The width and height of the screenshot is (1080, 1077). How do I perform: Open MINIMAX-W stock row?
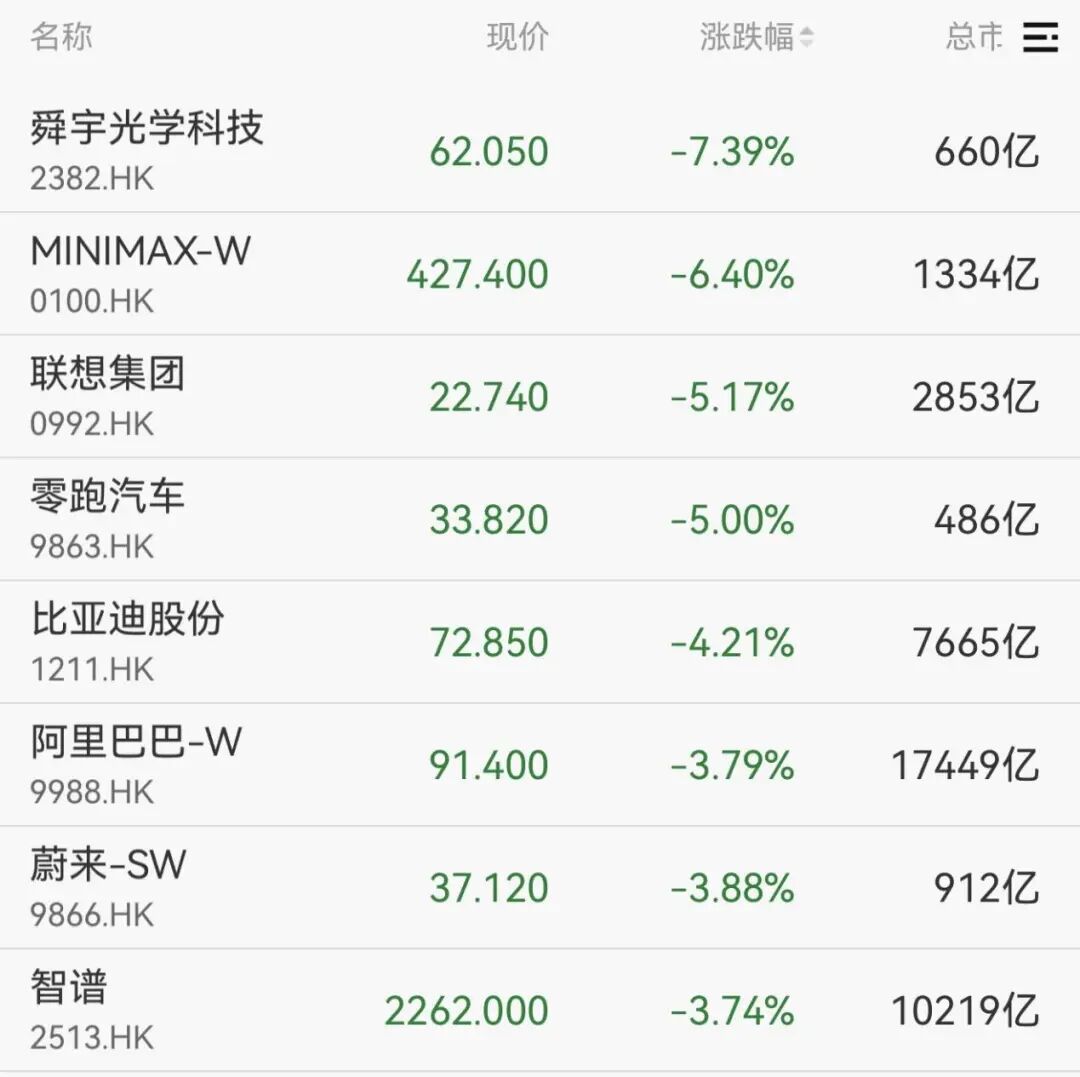[540, 274]
